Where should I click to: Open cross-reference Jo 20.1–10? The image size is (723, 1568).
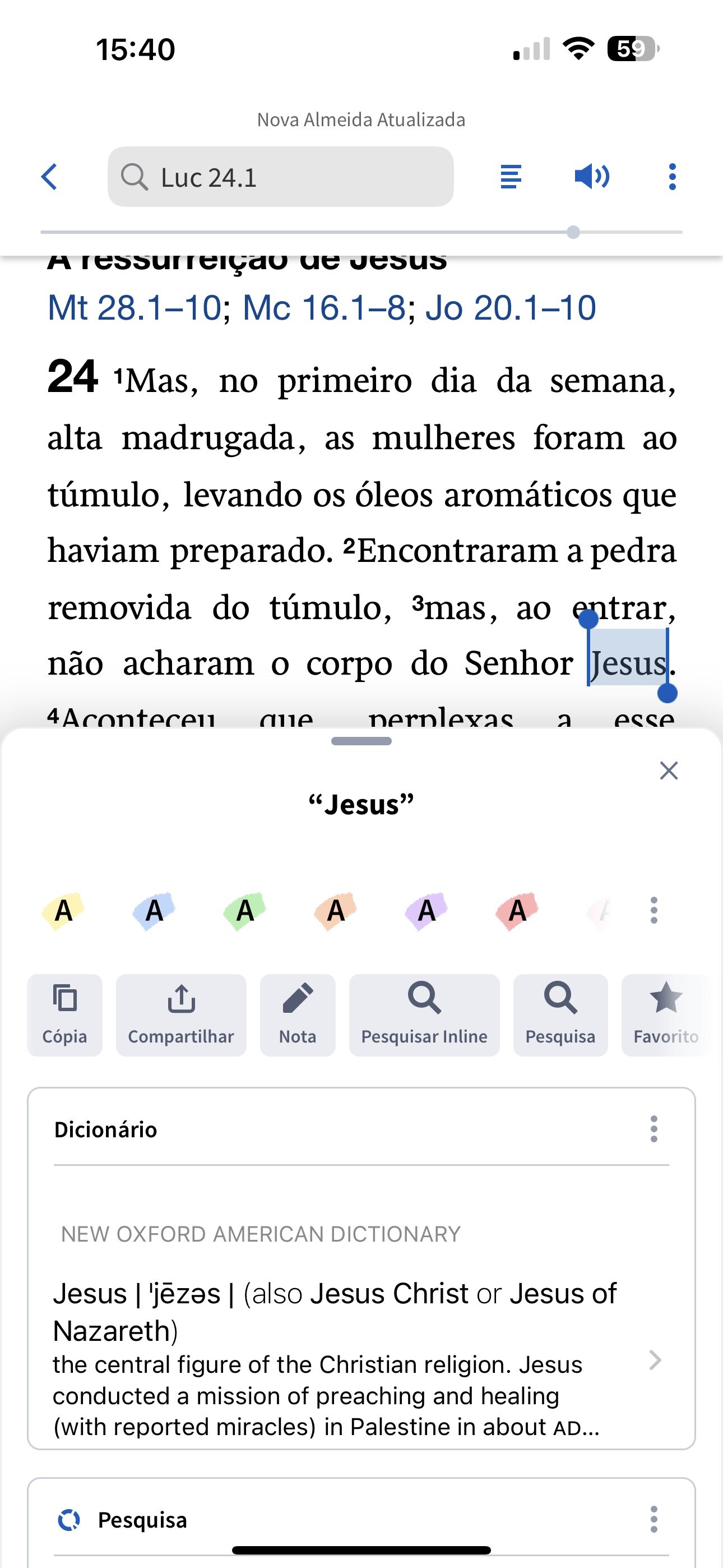coord(510,307)
